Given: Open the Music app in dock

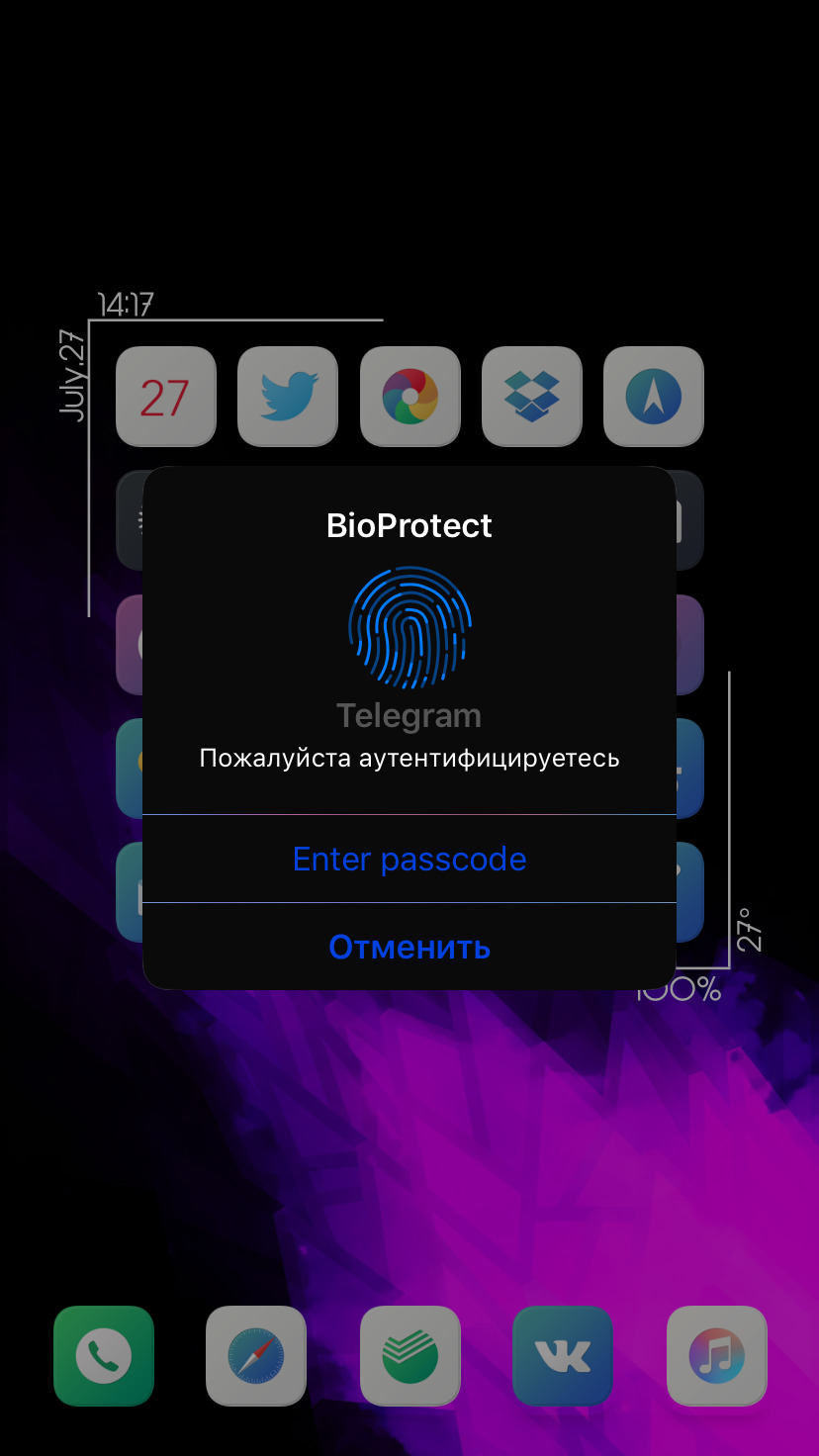Looking at the screenshot, I should pyautogui.click(x=717, y=1356).
